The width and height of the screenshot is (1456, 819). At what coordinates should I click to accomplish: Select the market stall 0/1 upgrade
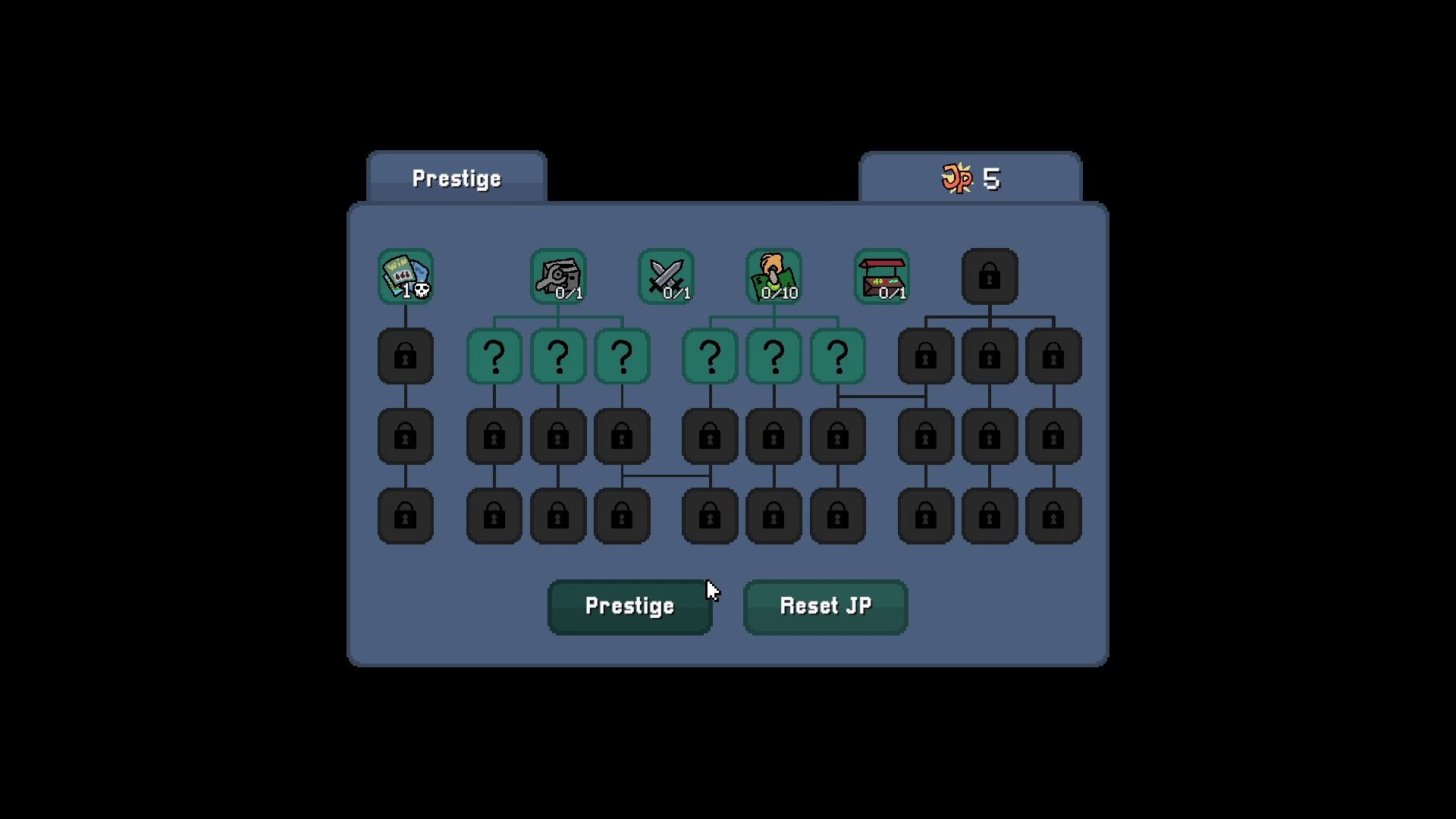[x=881, y=276]
